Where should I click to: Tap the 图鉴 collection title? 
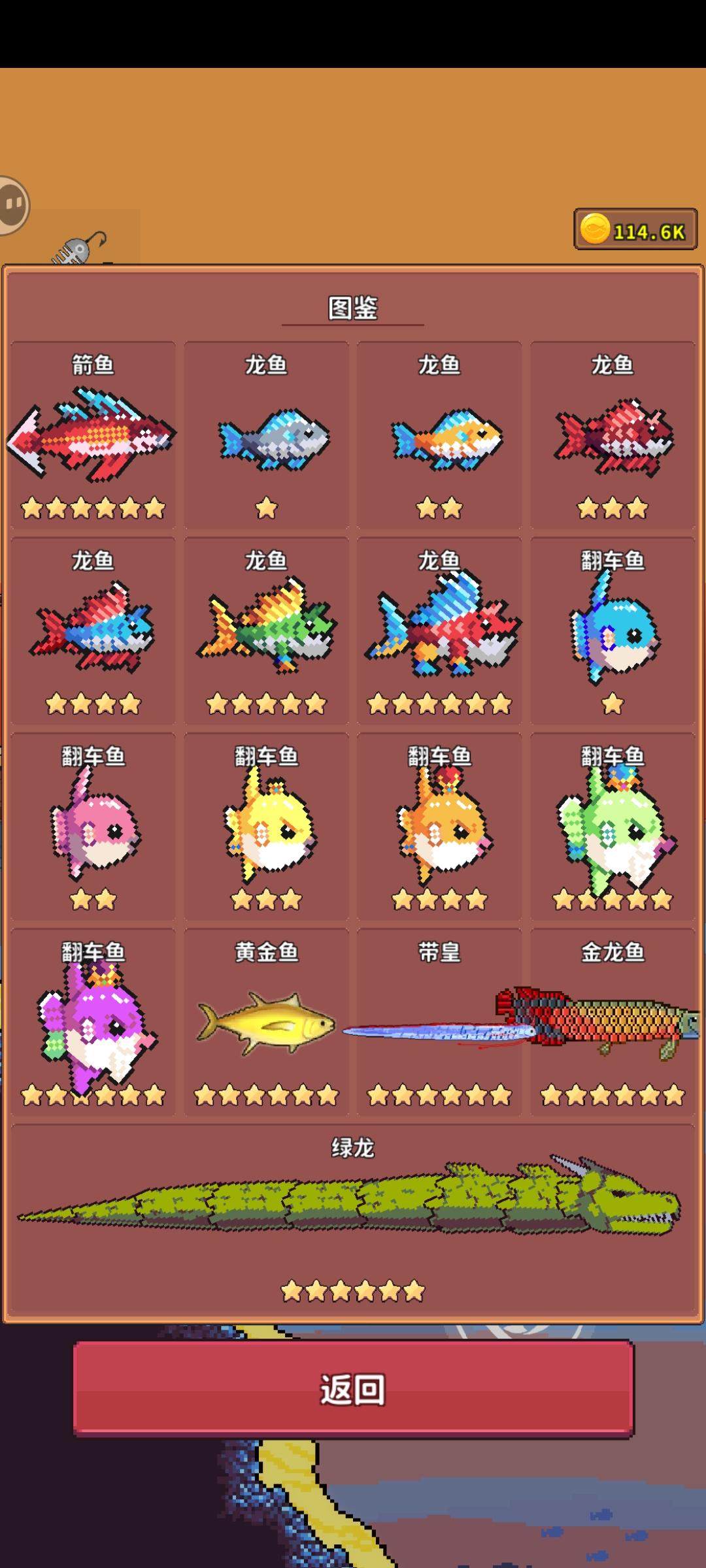[x=353, y=309]
